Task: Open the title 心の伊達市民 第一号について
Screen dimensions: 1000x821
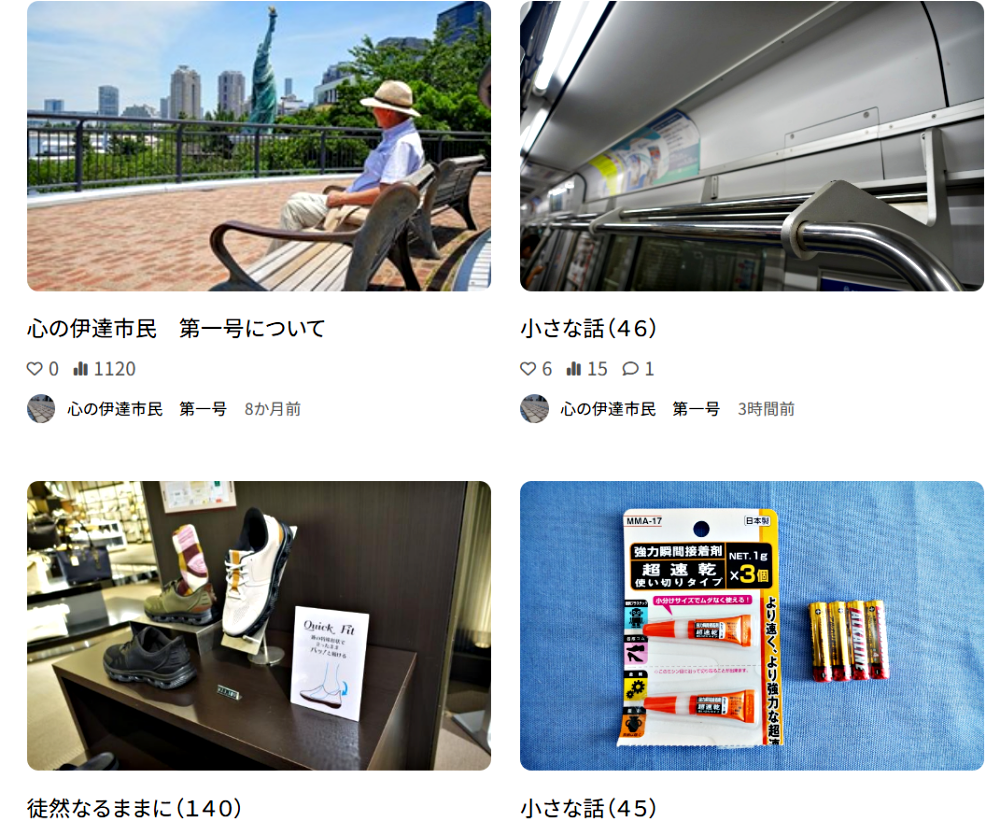Action: click(176, 328)
